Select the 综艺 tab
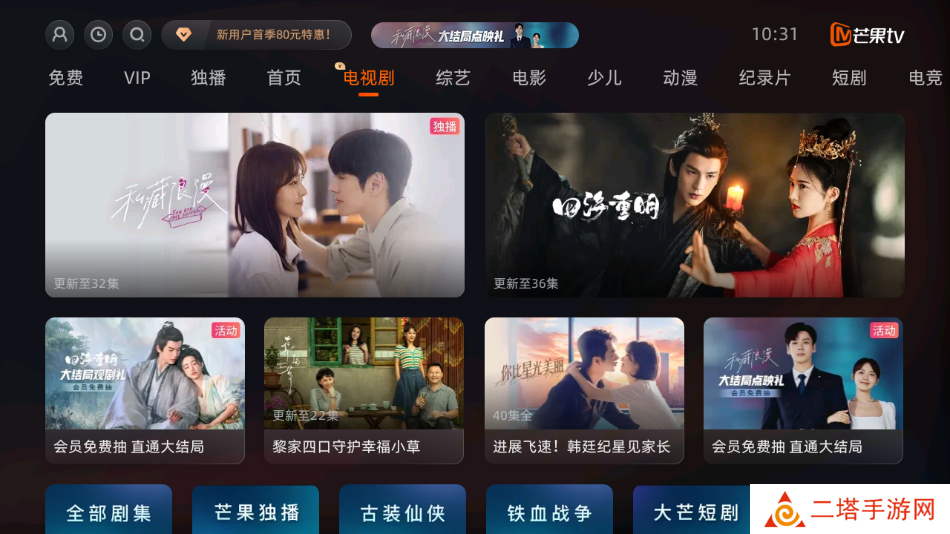The height and width of the screenshot is (534, 950). pos(453,78)
